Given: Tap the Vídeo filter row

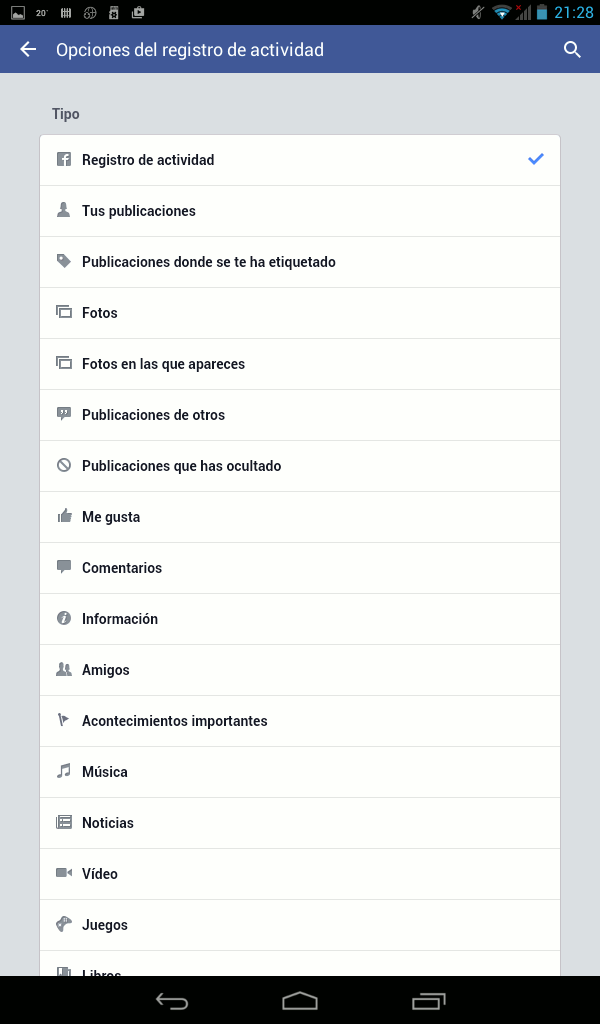Looking at the screenshot, I should click(x=300, y=874).
